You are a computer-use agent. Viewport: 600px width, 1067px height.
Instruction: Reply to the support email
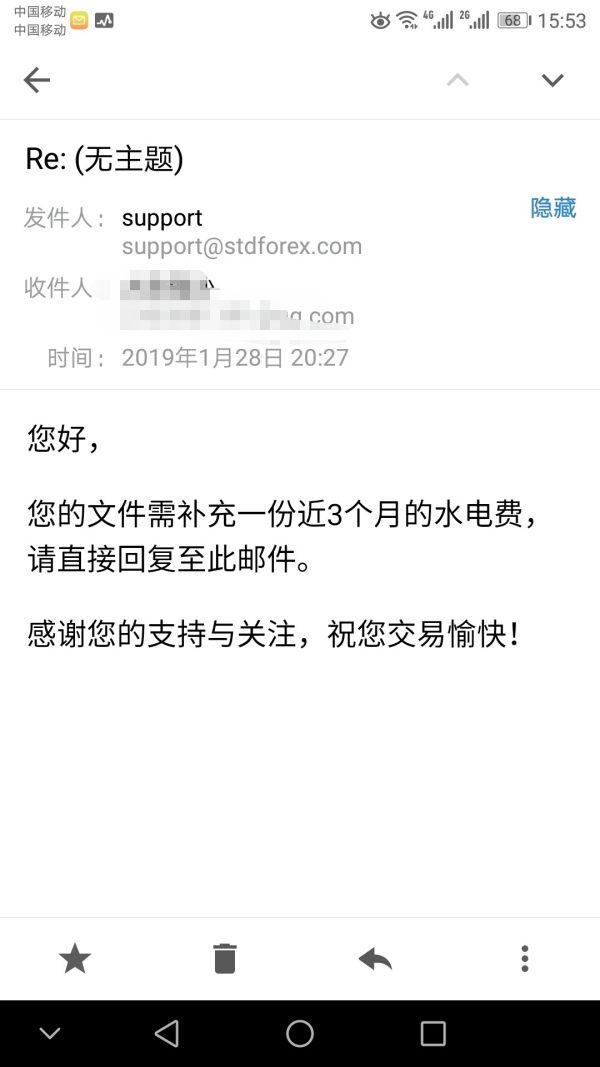[375, 959]
